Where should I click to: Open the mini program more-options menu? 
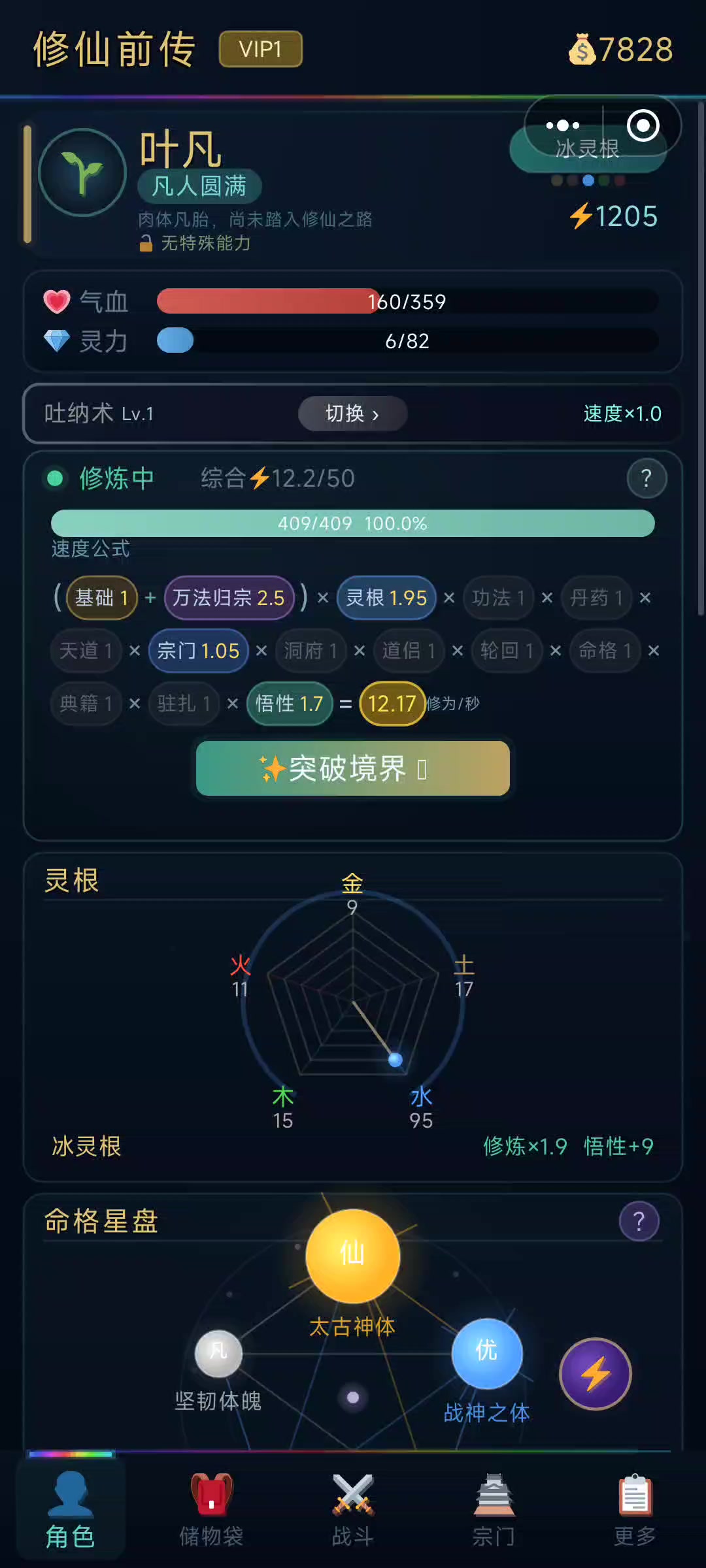[563, 125]
